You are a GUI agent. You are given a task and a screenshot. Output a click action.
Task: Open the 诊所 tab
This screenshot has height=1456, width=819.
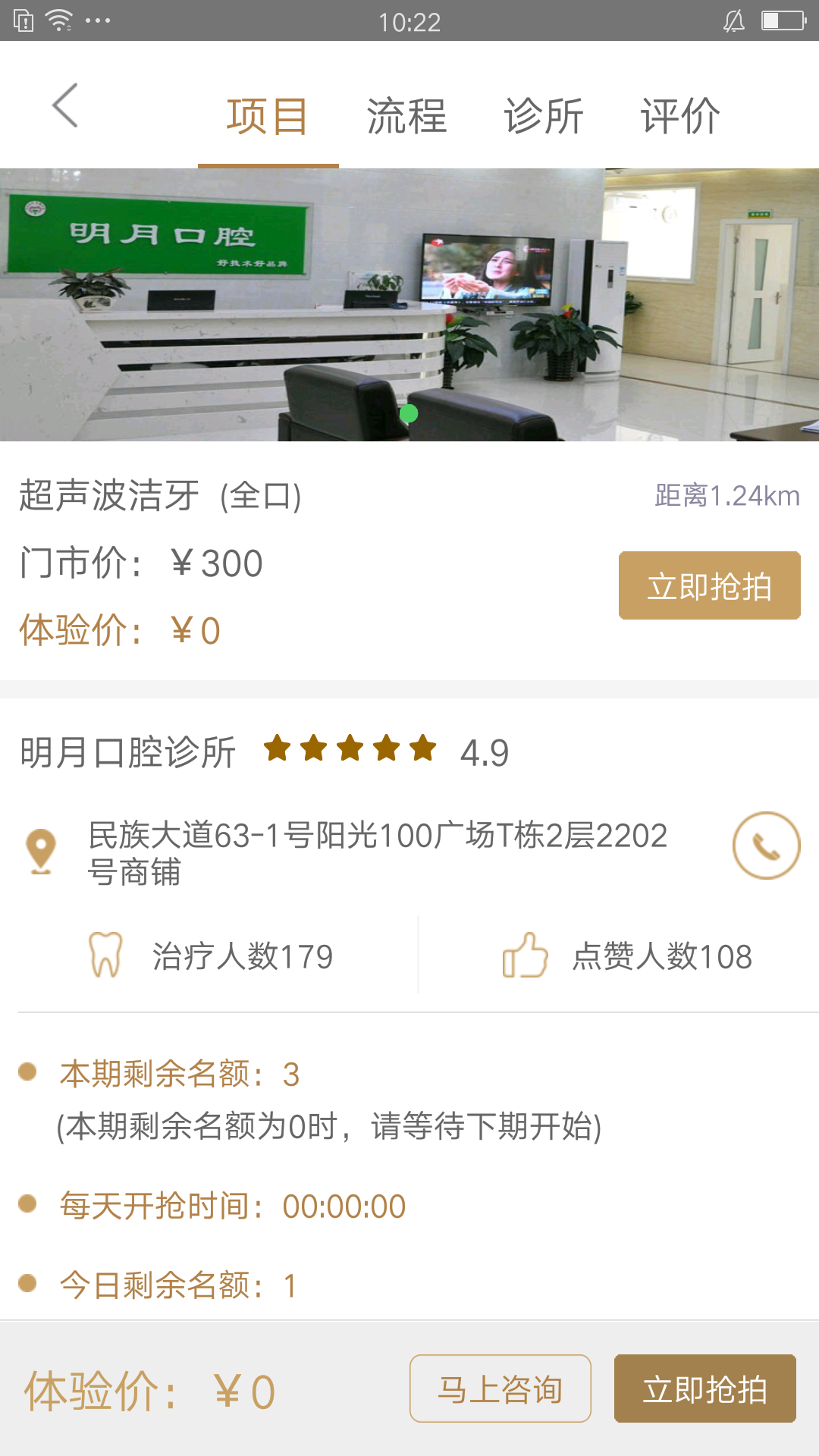click(544, 115)
